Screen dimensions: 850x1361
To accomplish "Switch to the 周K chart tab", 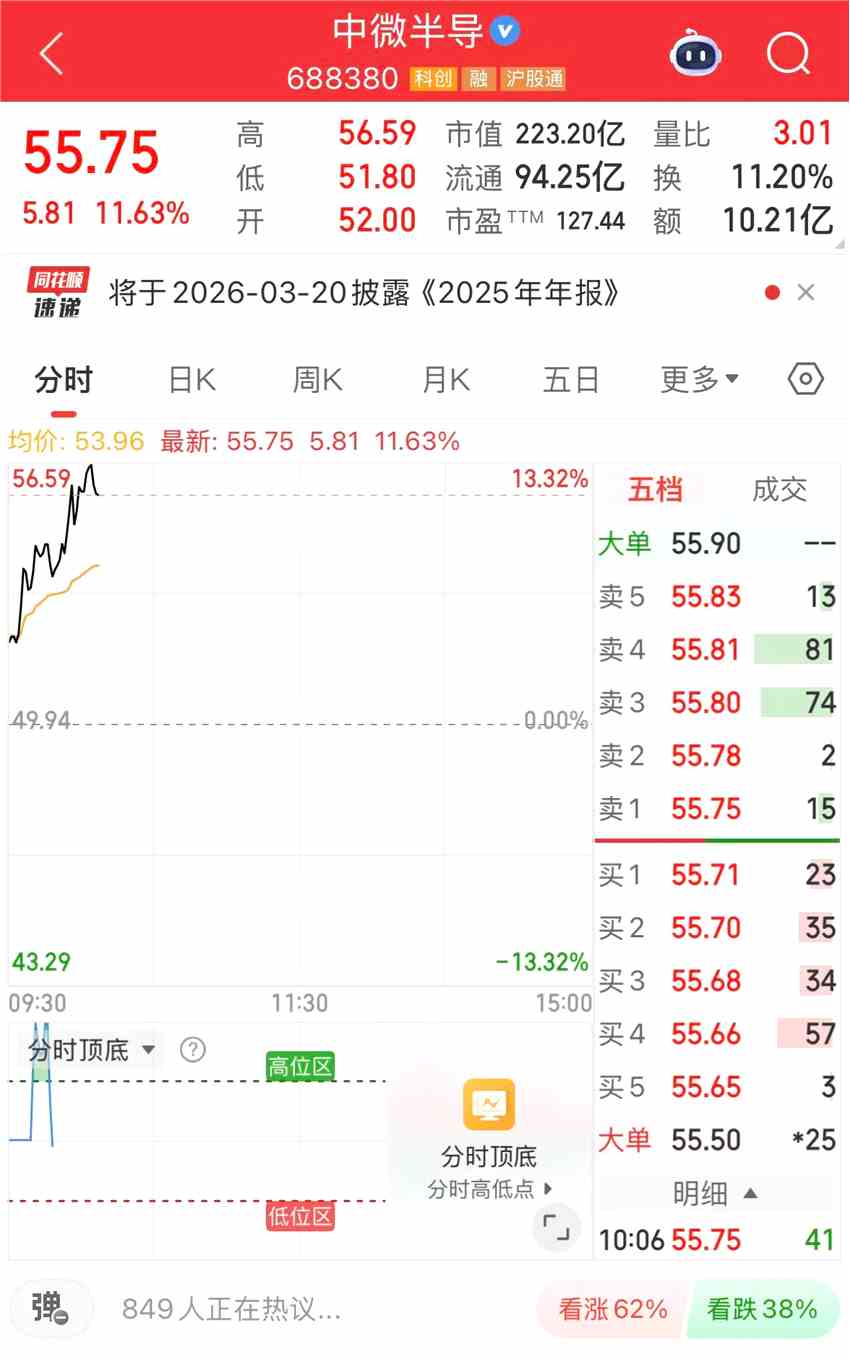I will point(318,380).
